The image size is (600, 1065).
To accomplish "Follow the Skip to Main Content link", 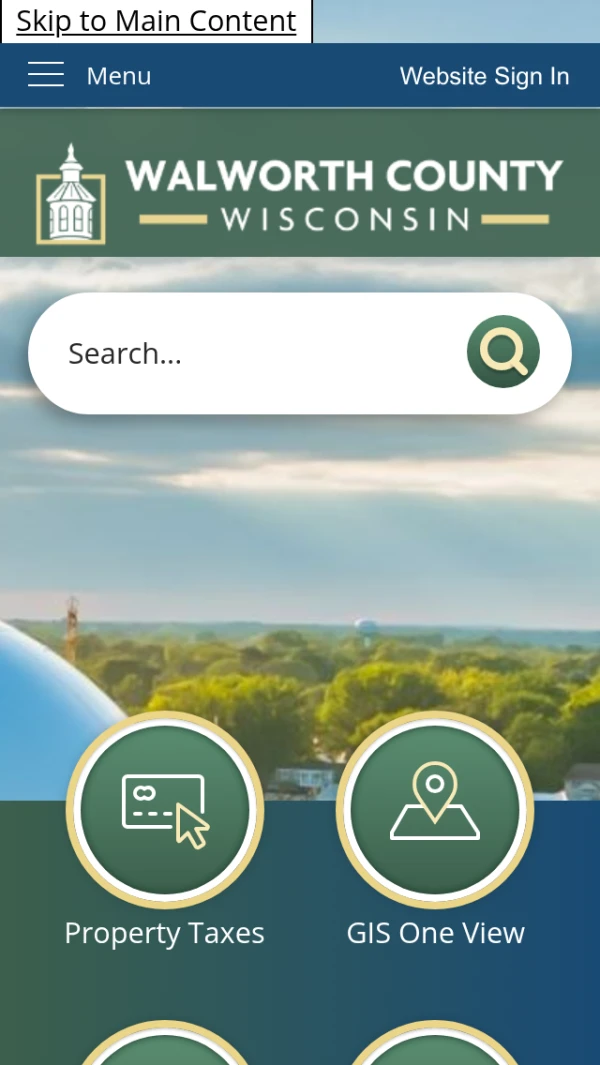I will (x=156, y=21).
